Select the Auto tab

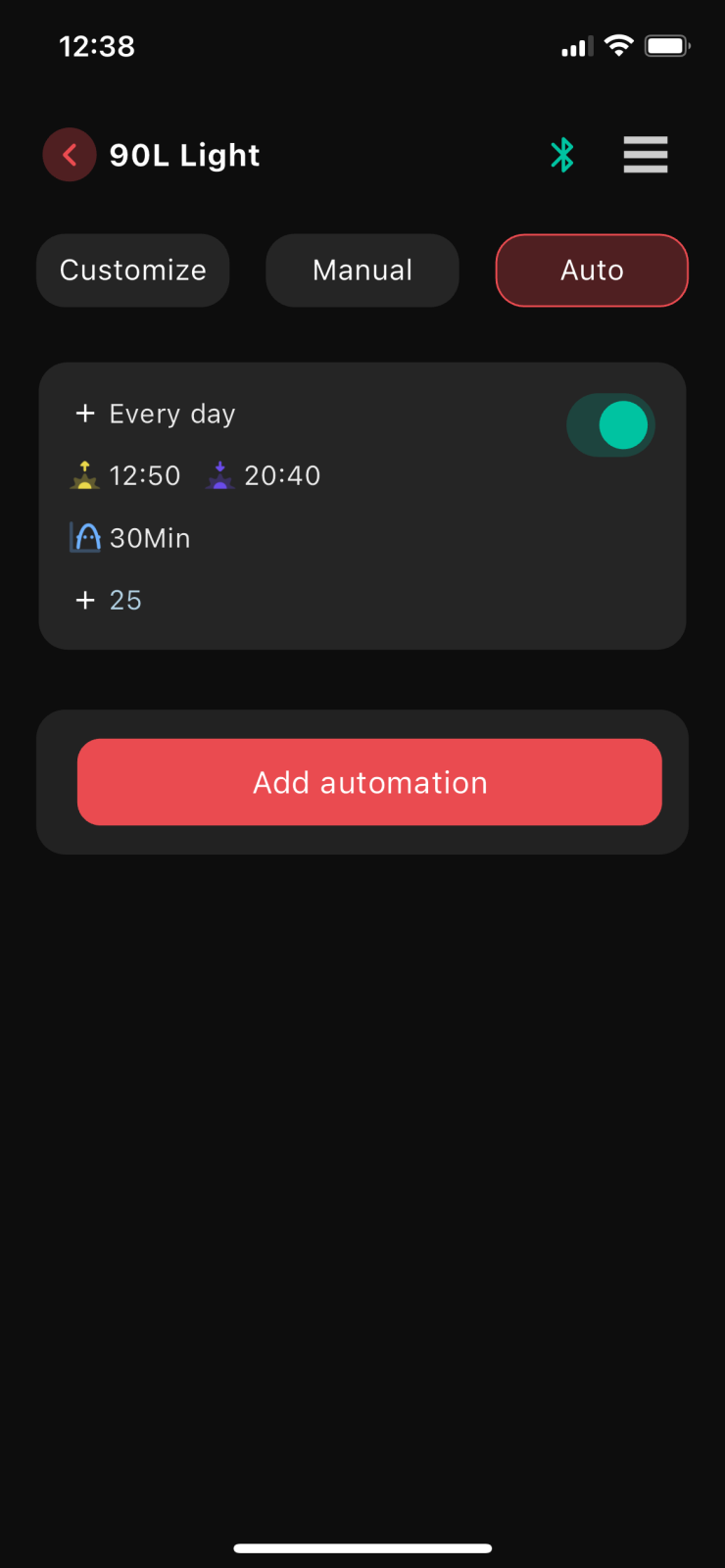pos(592,270)
